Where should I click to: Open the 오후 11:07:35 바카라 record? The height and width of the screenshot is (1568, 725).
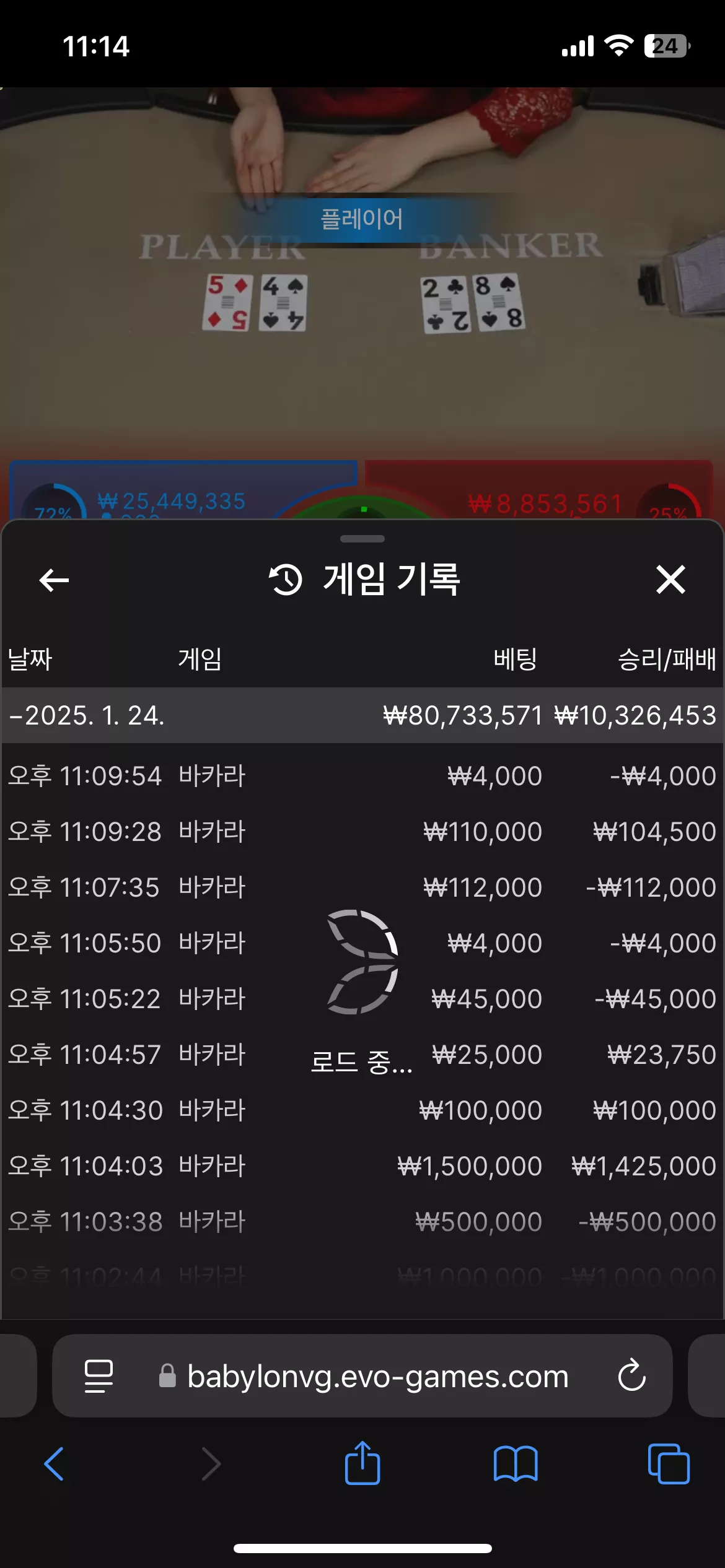click(362, 887)
